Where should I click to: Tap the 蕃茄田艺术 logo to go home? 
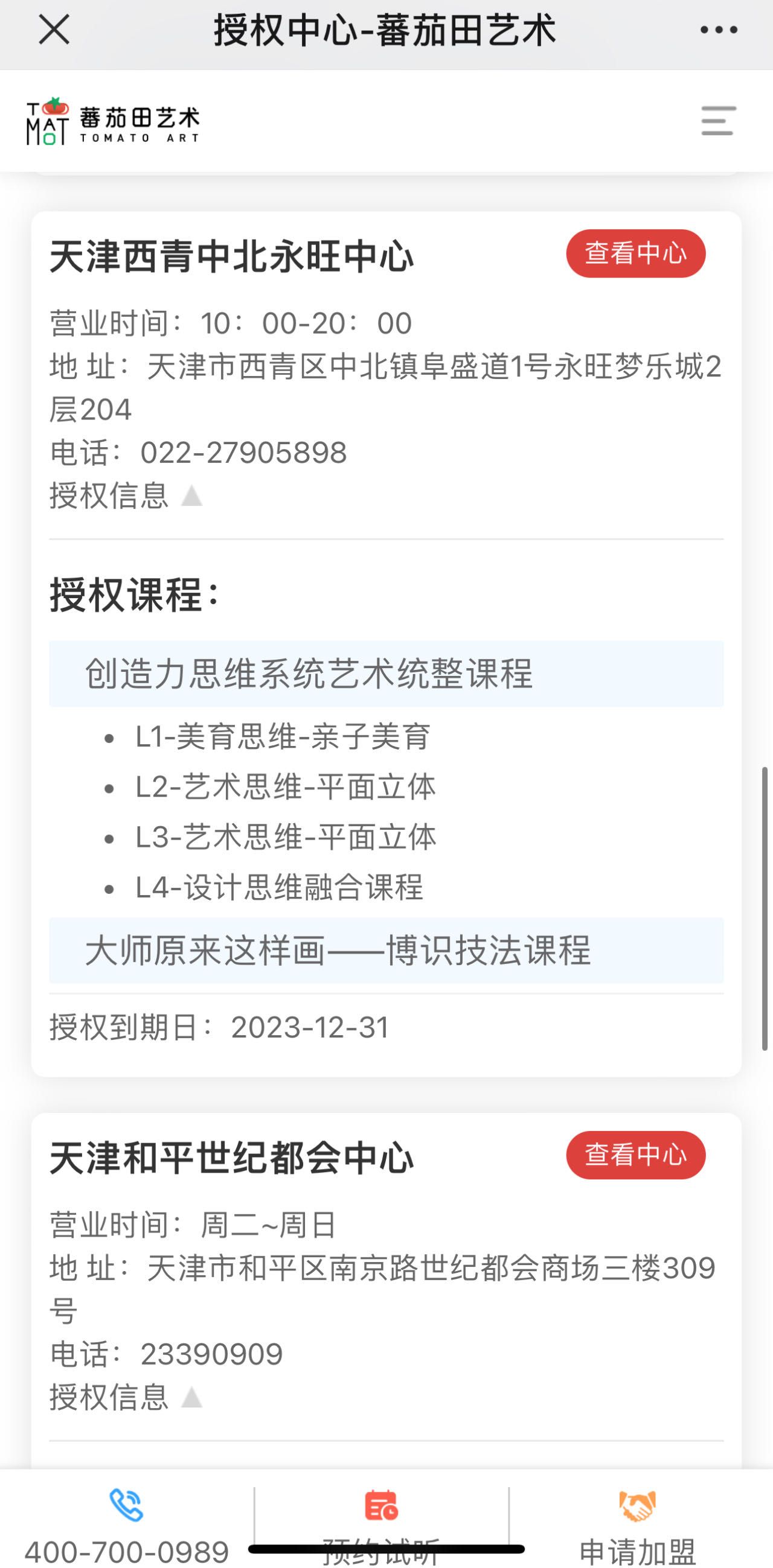(113, 121)
